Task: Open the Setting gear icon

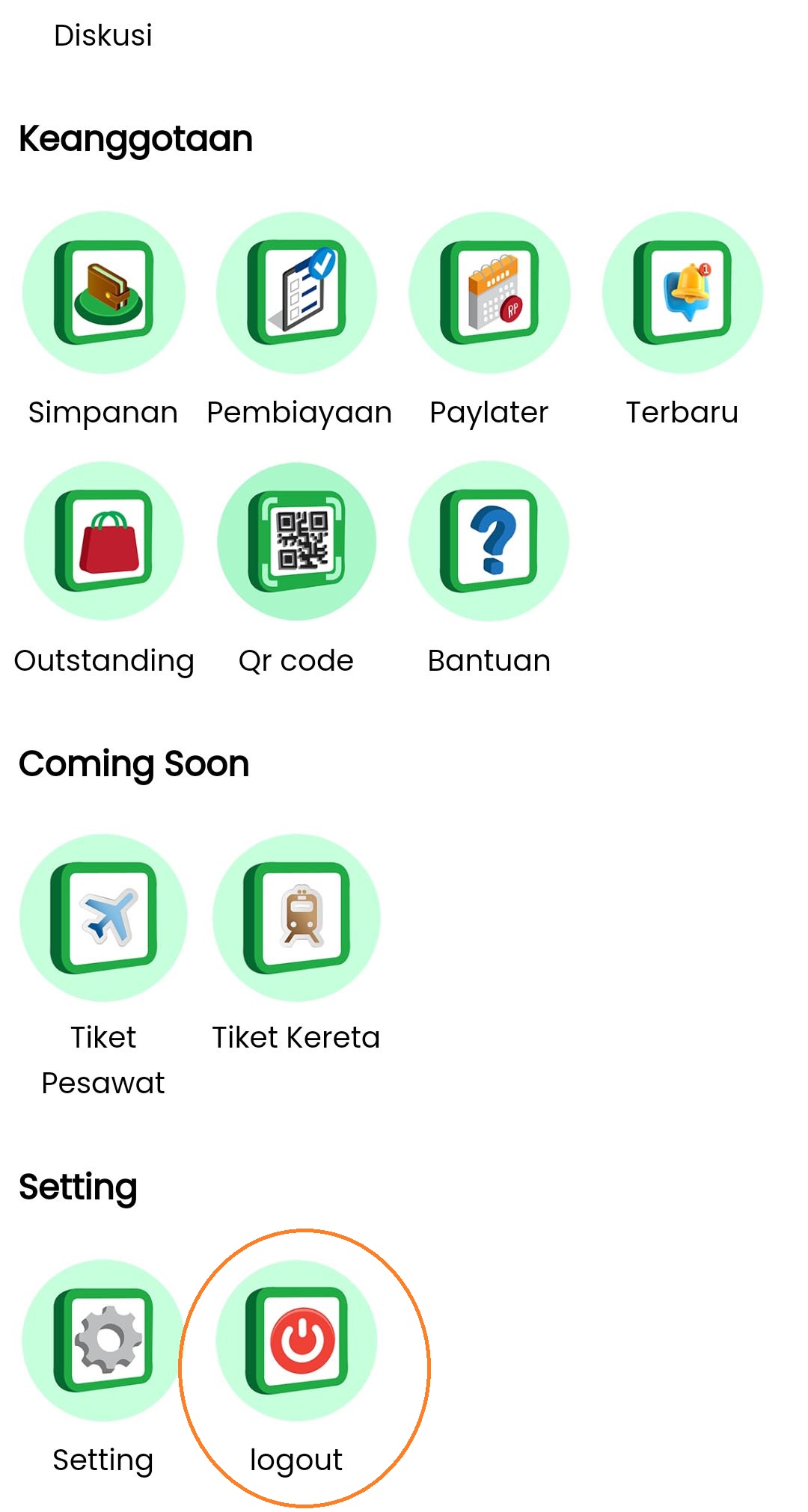Action: pyautogui.click(x=103, y=1340)
